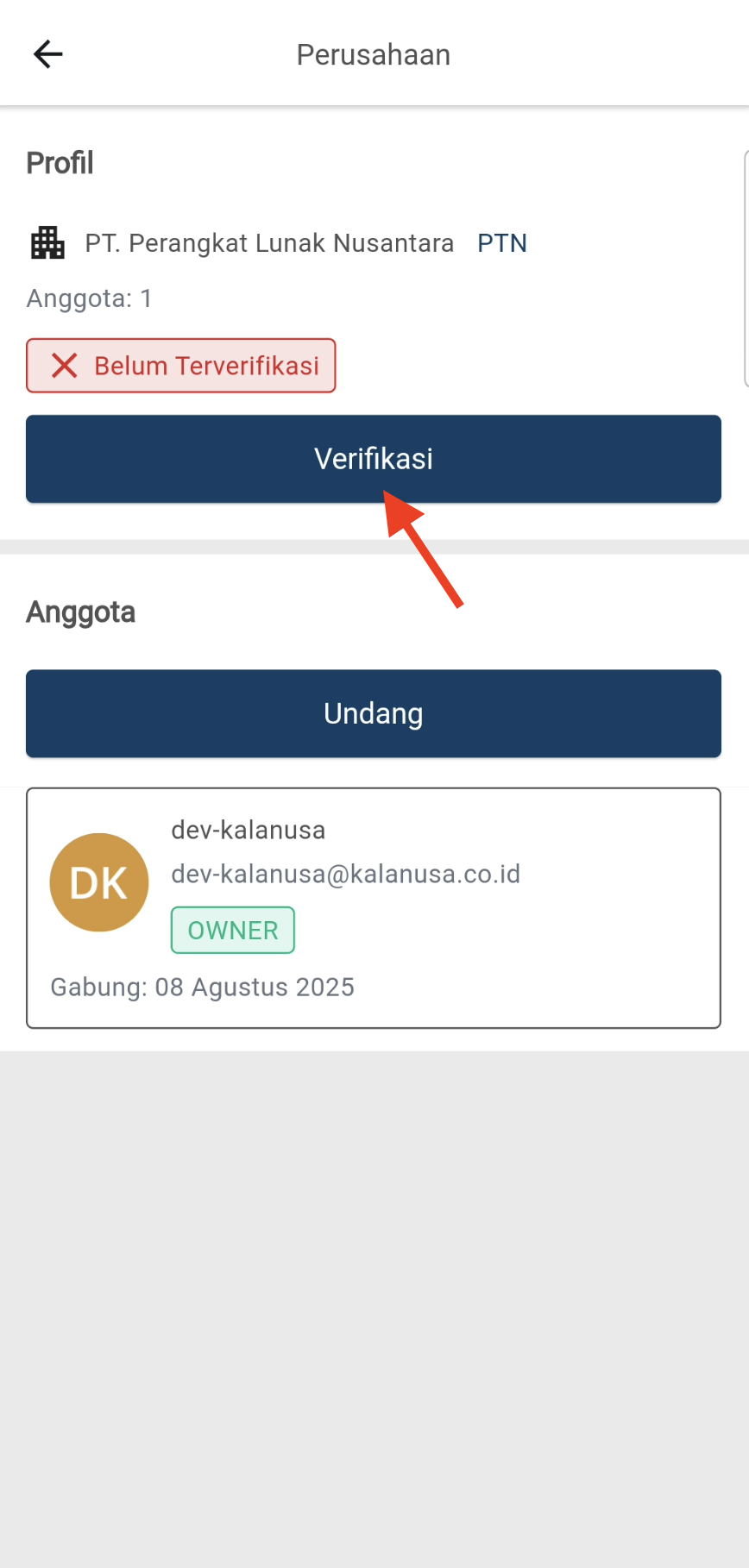
Task: Tap the Verifikasi button
Action: point(373,459)
